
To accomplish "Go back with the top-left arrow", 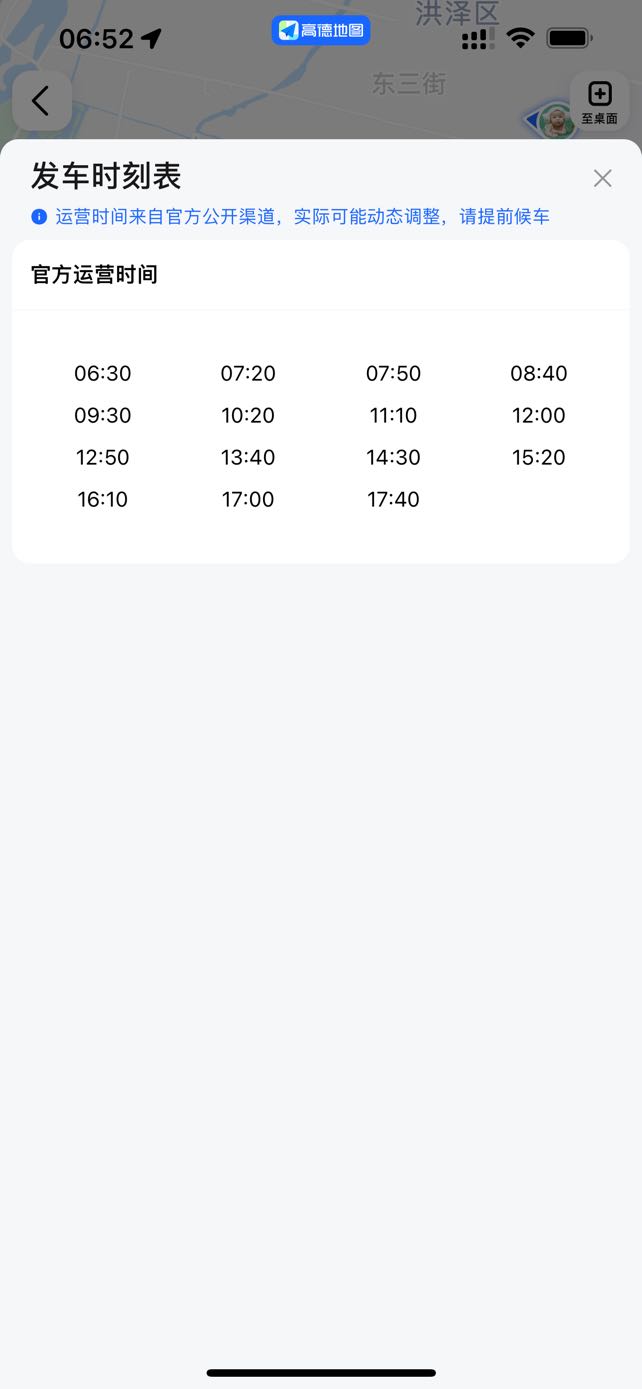I will (42, 101).
